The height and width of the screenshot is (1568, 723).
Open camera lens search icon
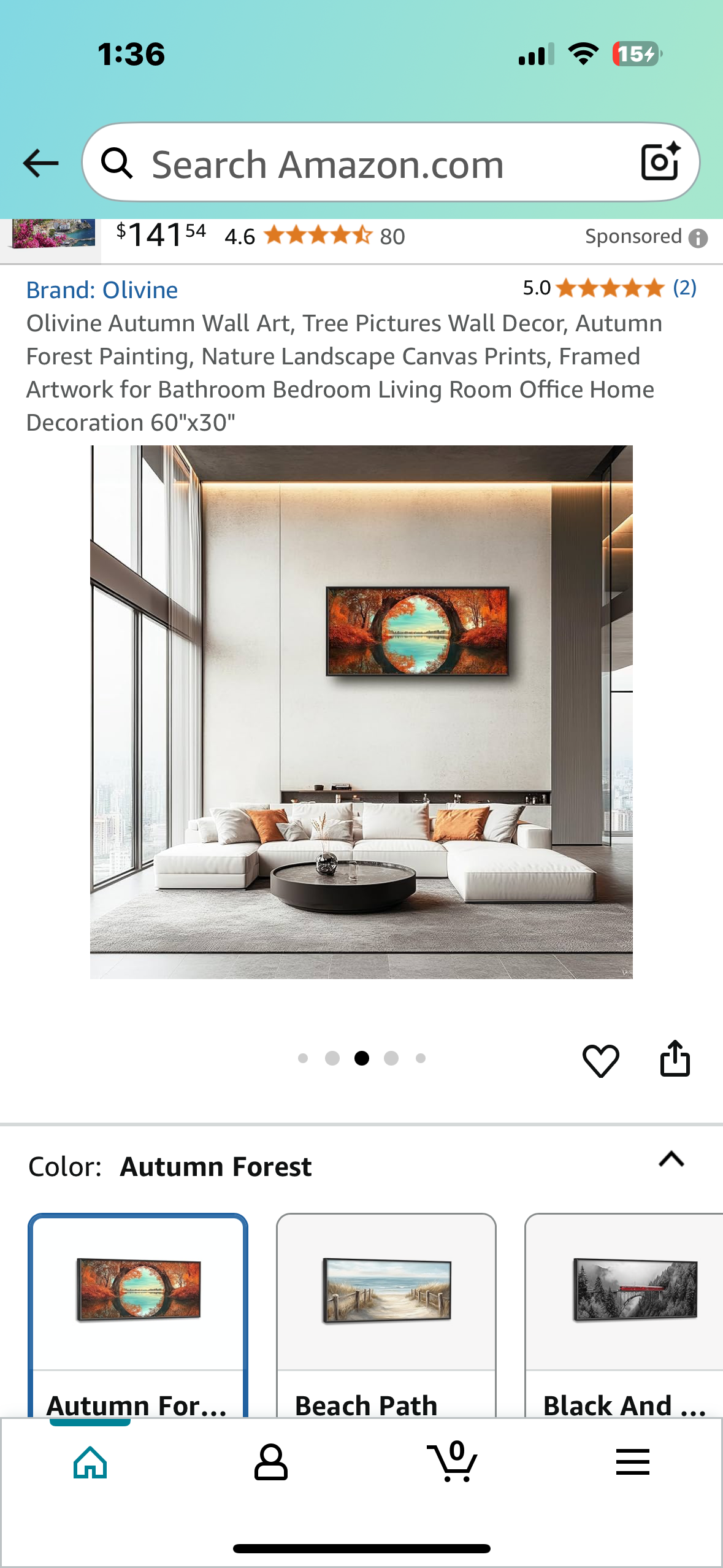[x=660, y=163]
